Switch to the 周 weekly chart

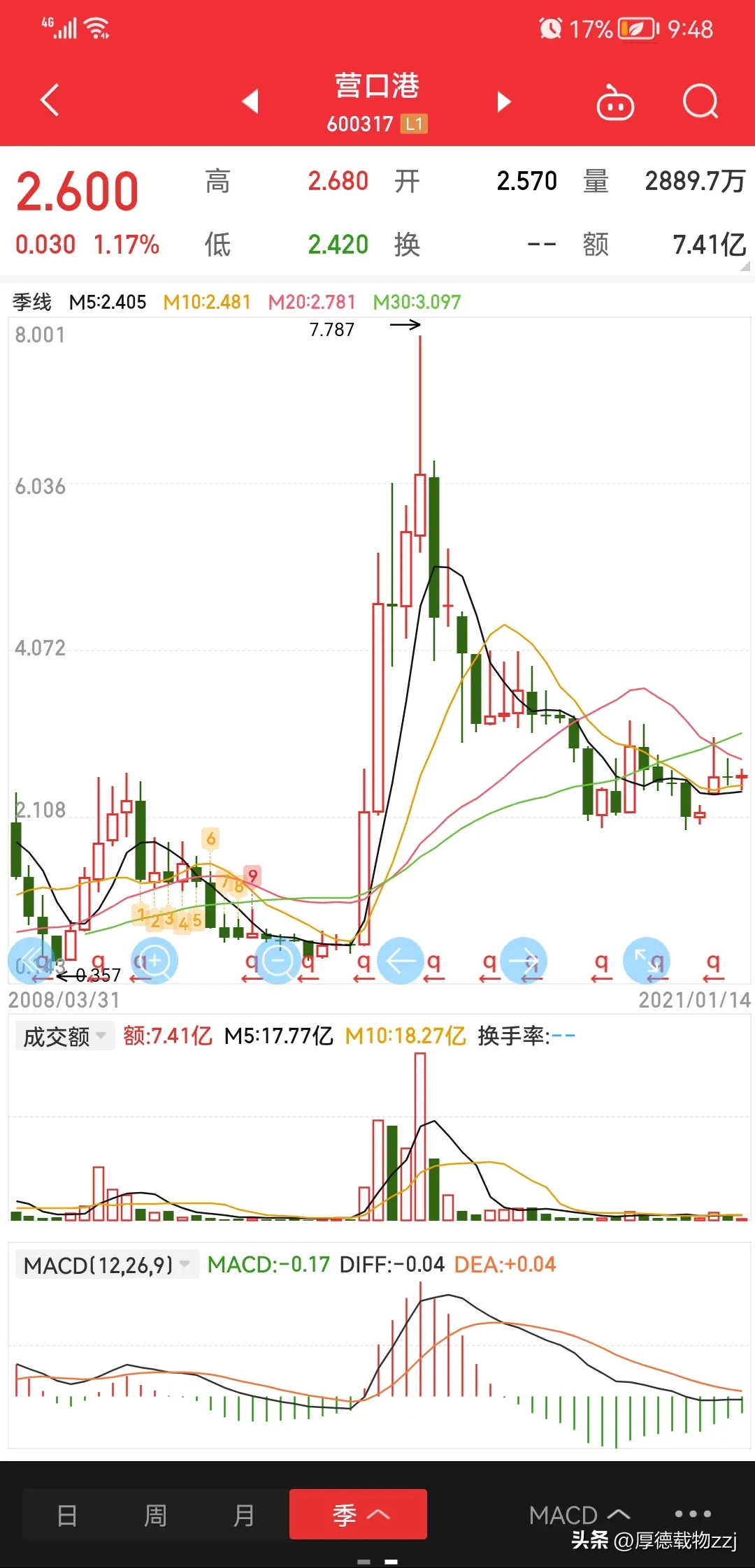[155, 1516]
